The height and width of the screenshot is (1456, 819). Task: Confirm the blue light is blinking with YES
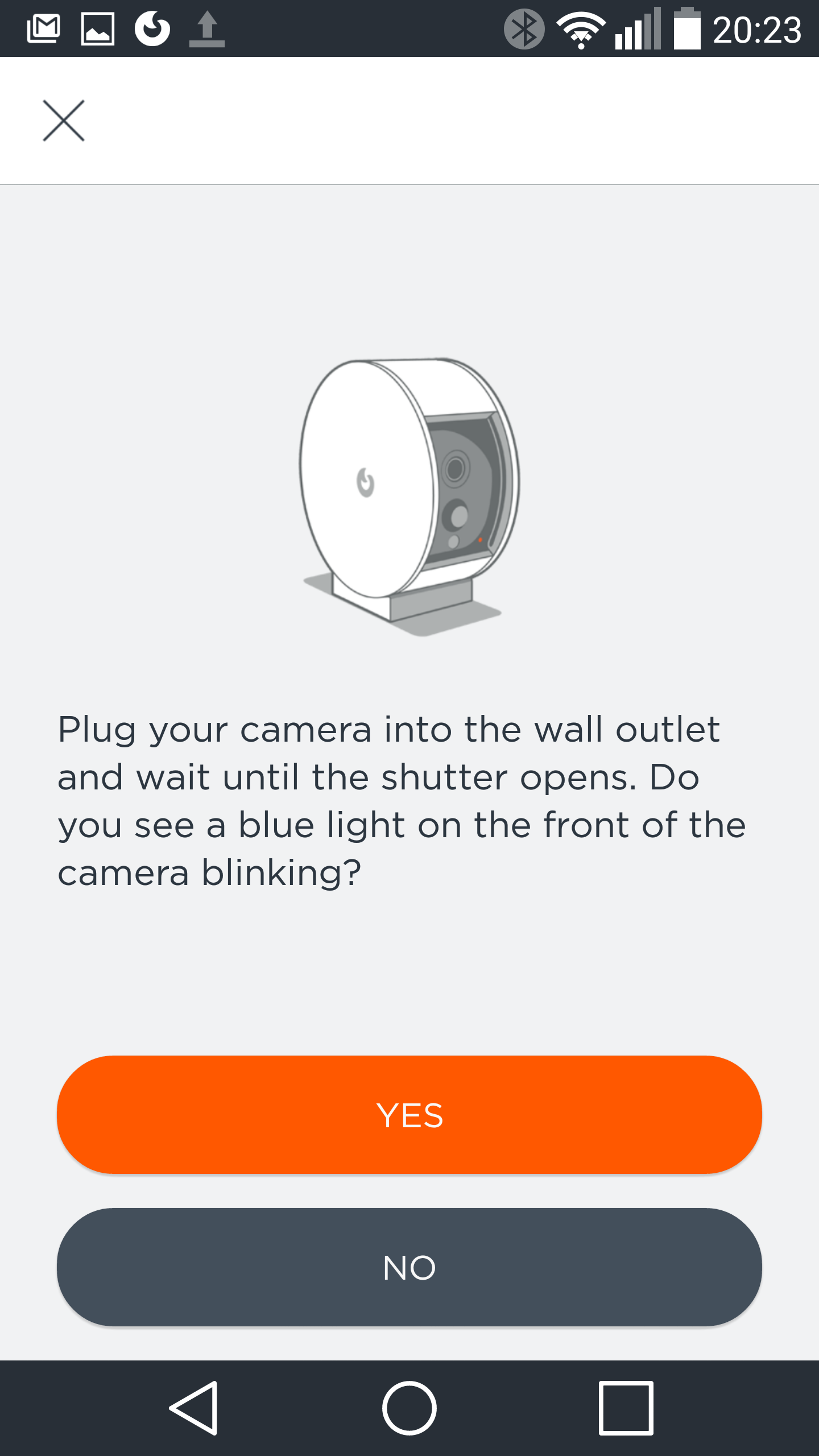tap(409, 1115)
